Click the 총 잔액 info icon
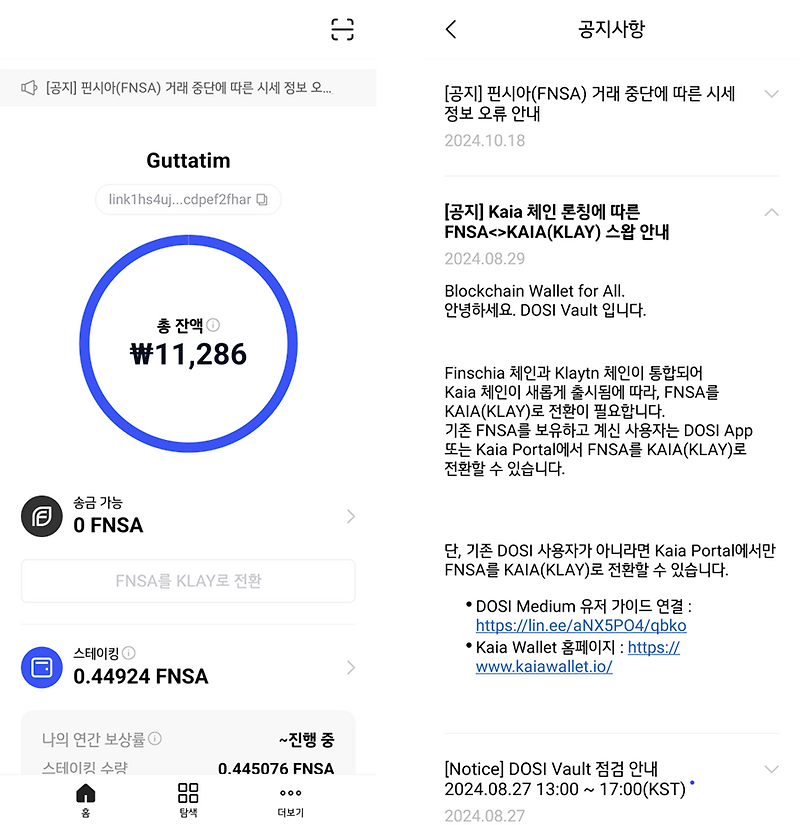The width and height of the screenshot is (800, 825). tap(212, 326)
